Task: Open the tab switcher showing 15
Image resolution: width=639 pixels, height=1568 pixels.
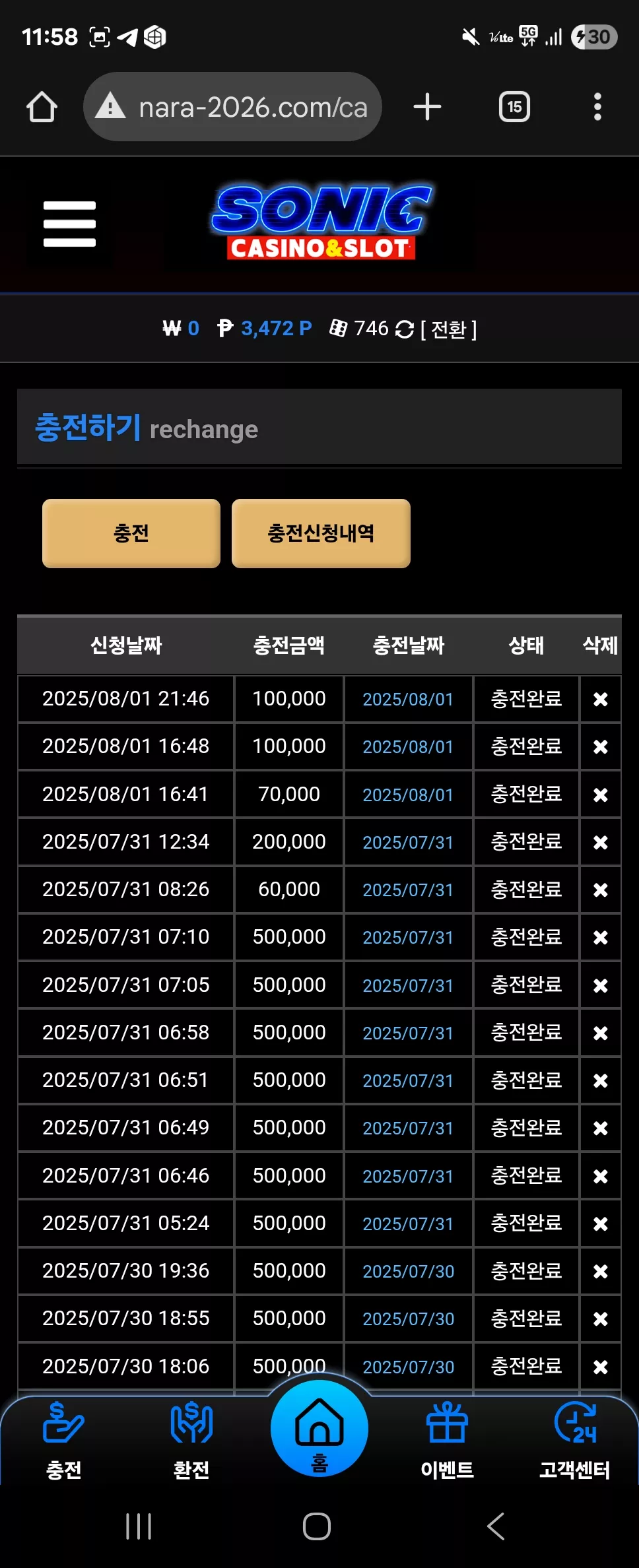Action: point(514,107)
